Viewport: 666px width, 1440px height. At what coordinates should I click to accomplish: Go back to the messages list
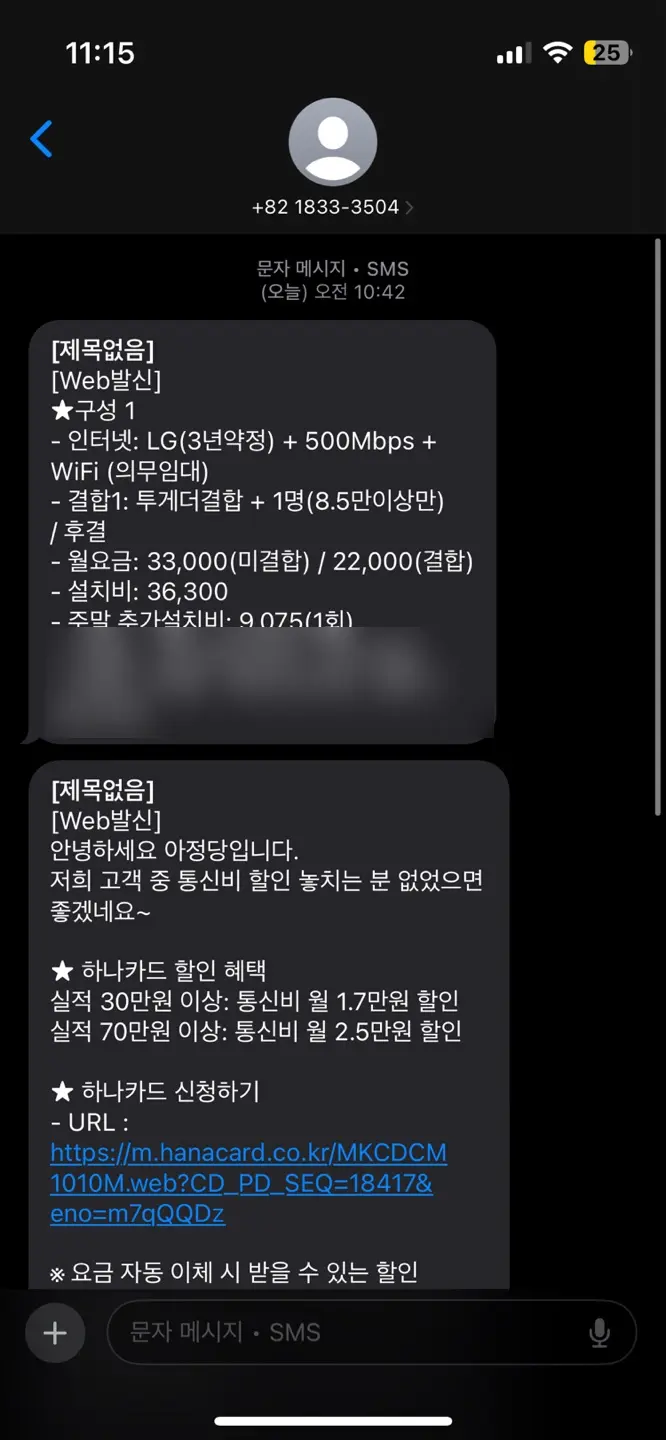(x=42, y=139)
